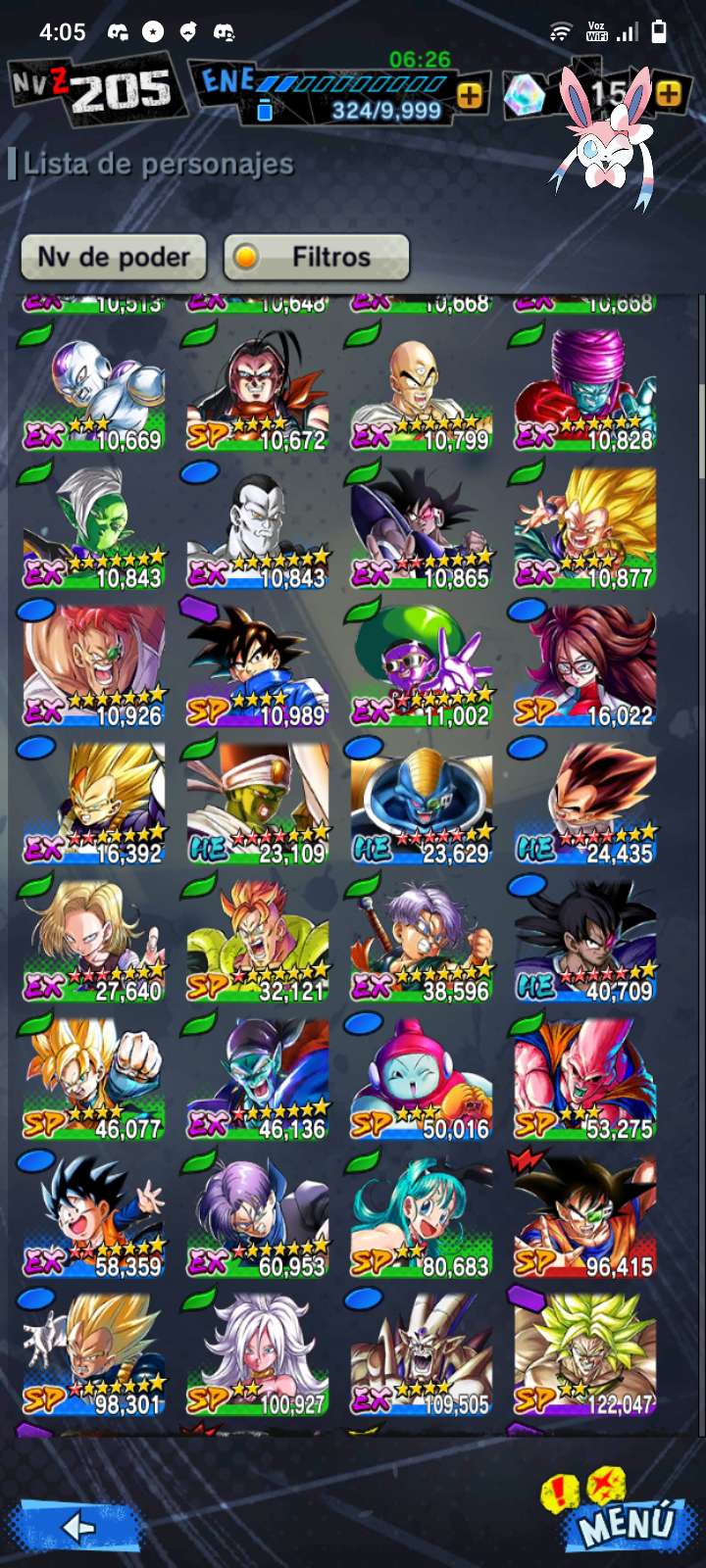
Task: Select the character with power 27,640
Action: click(x=94, y=942)
